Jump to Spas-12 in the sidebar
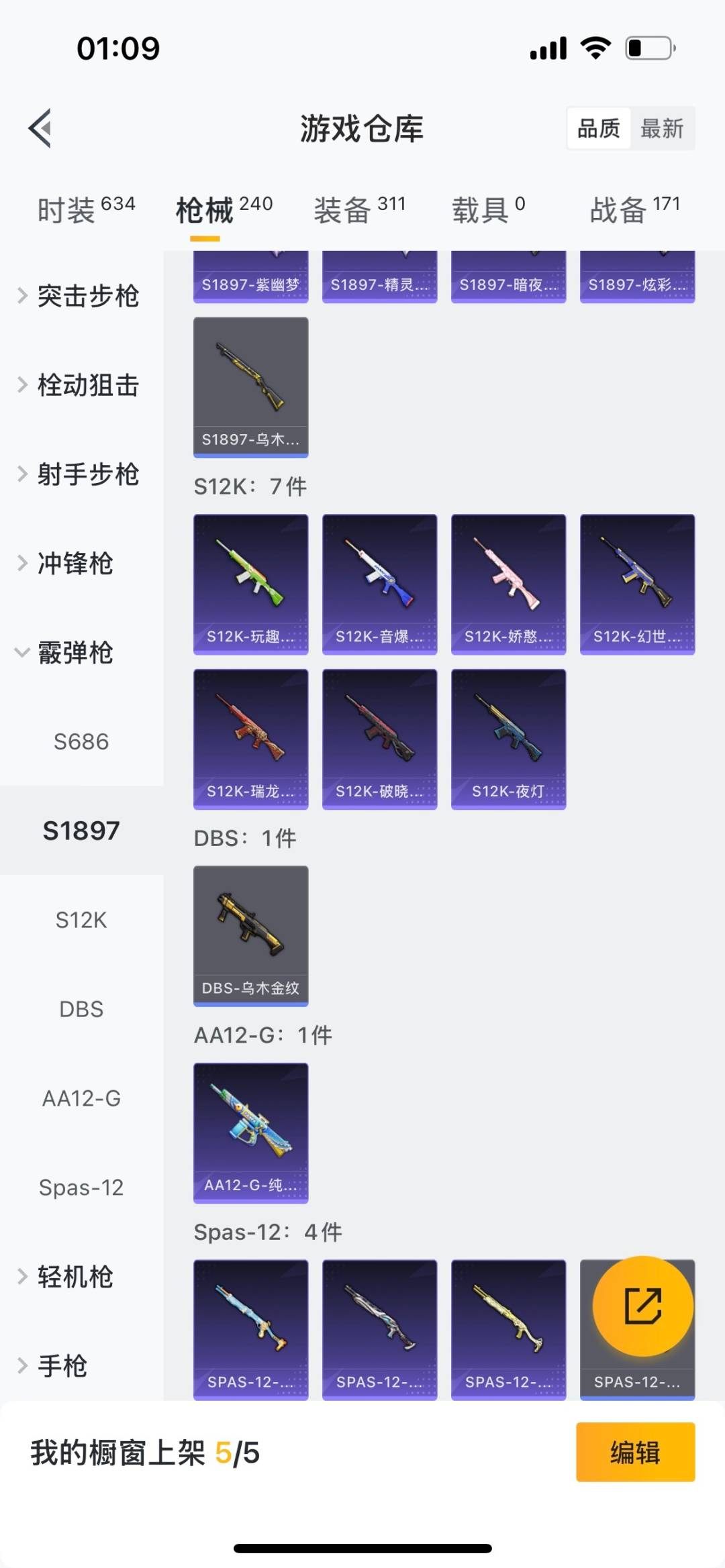 pyautogui.click(x=81, y=1188)
